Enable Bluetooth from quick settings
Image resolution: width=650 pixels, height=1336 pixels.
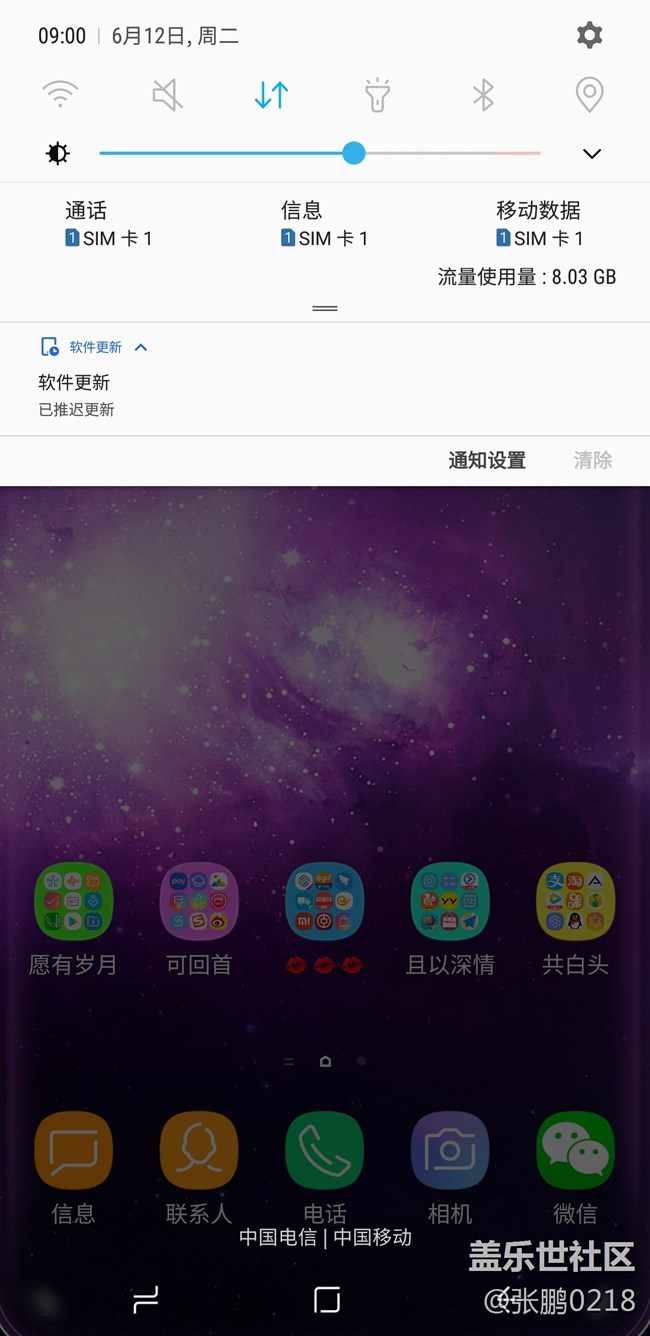483,95
